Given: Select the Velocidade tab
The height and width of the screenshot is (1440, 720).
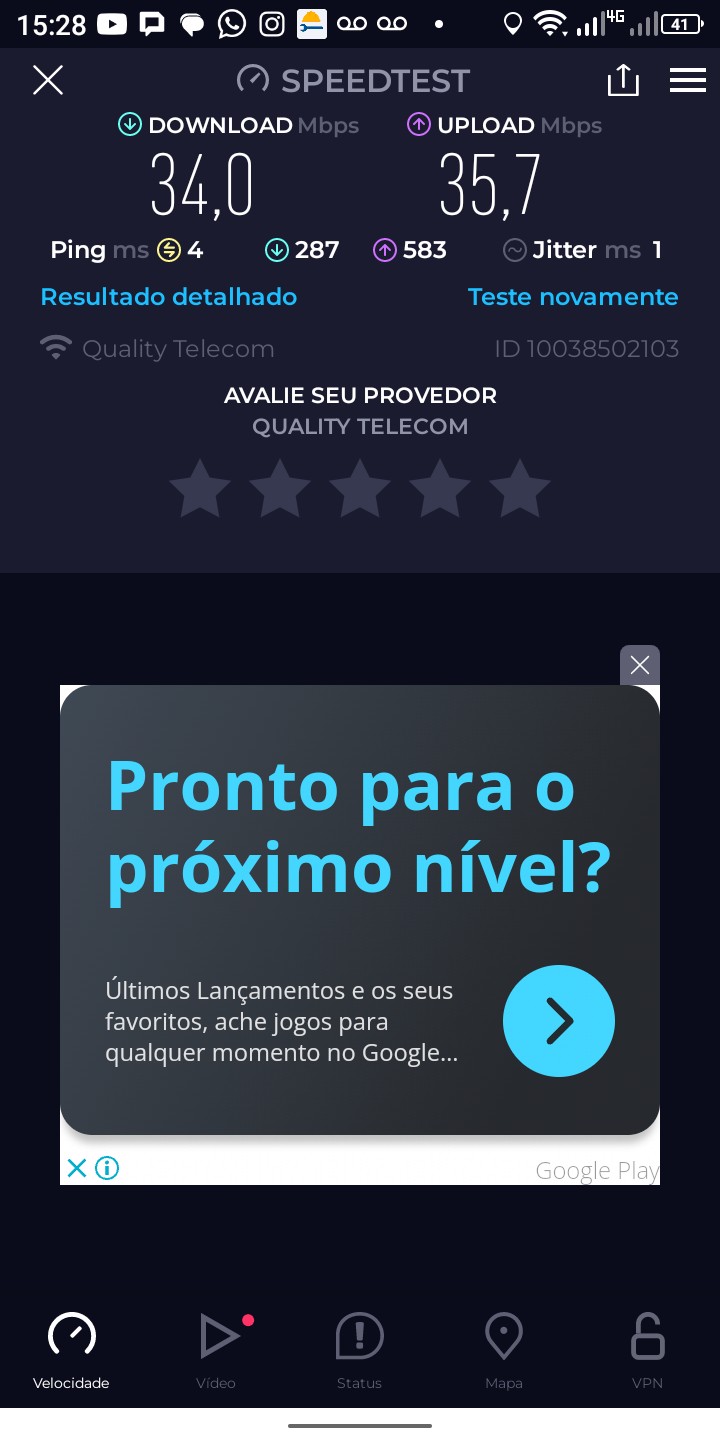Looking at the screenshot, I should [x=71, y=1350].
